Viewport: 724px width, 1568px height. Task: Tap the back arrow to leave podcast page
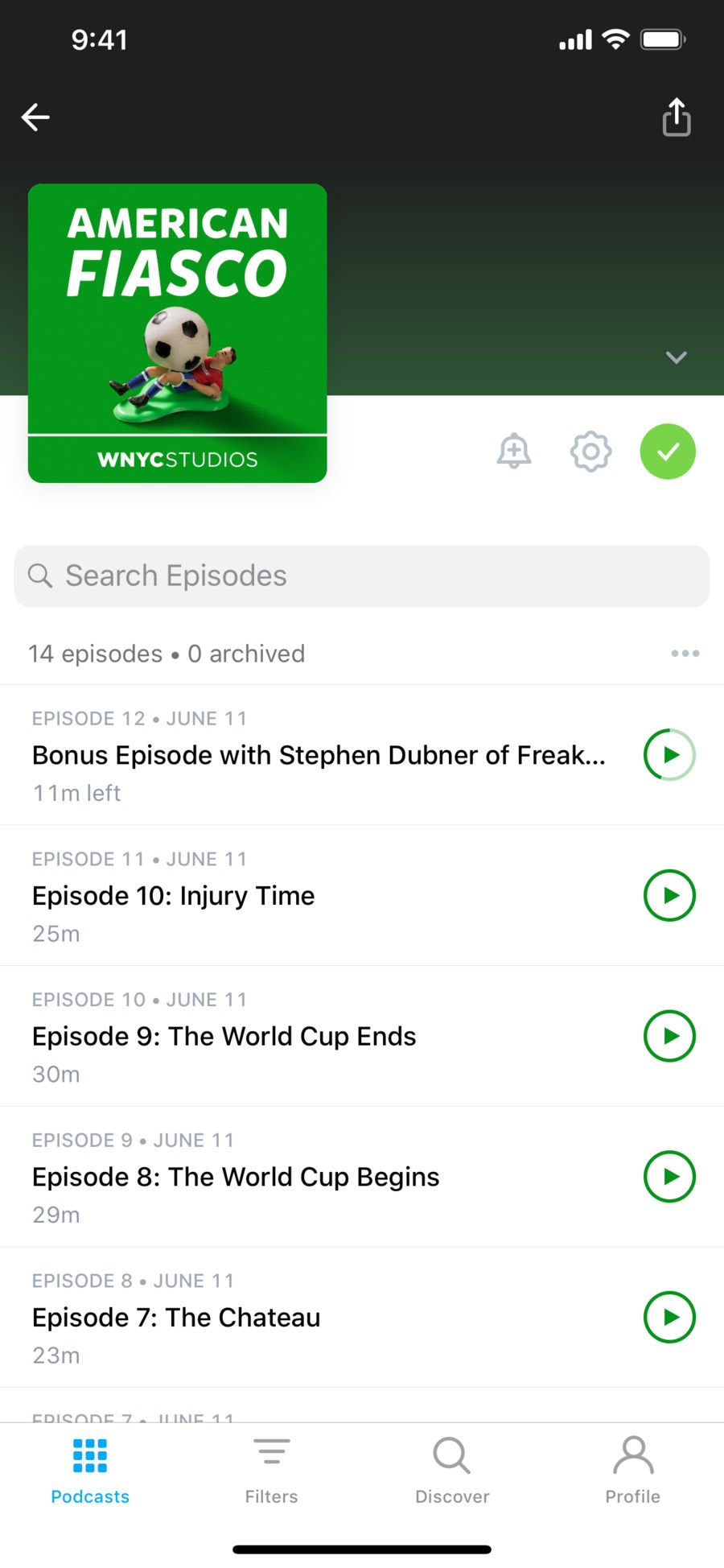coord(35,117)
